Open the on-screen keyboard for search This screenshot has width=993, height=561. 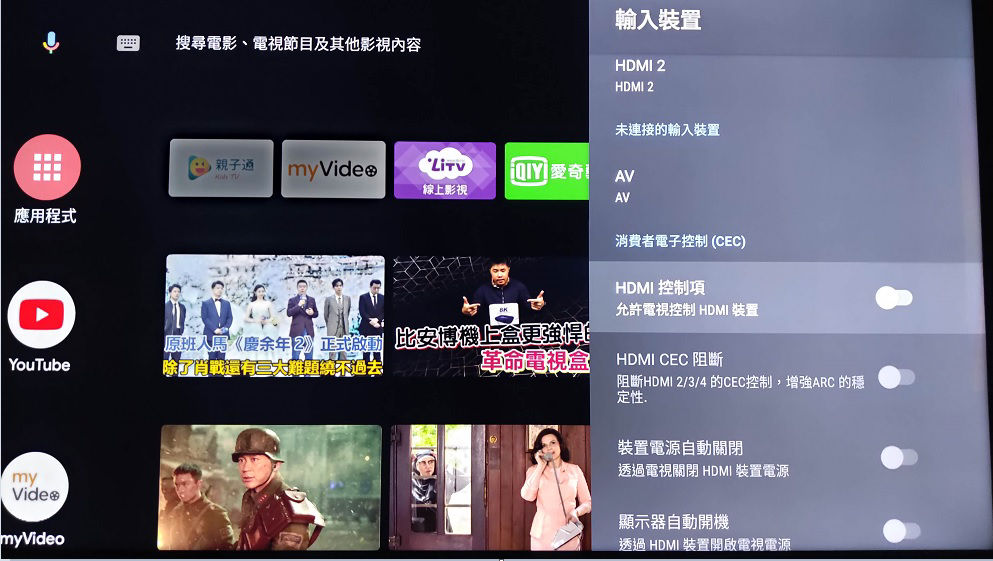coord(128,43)
